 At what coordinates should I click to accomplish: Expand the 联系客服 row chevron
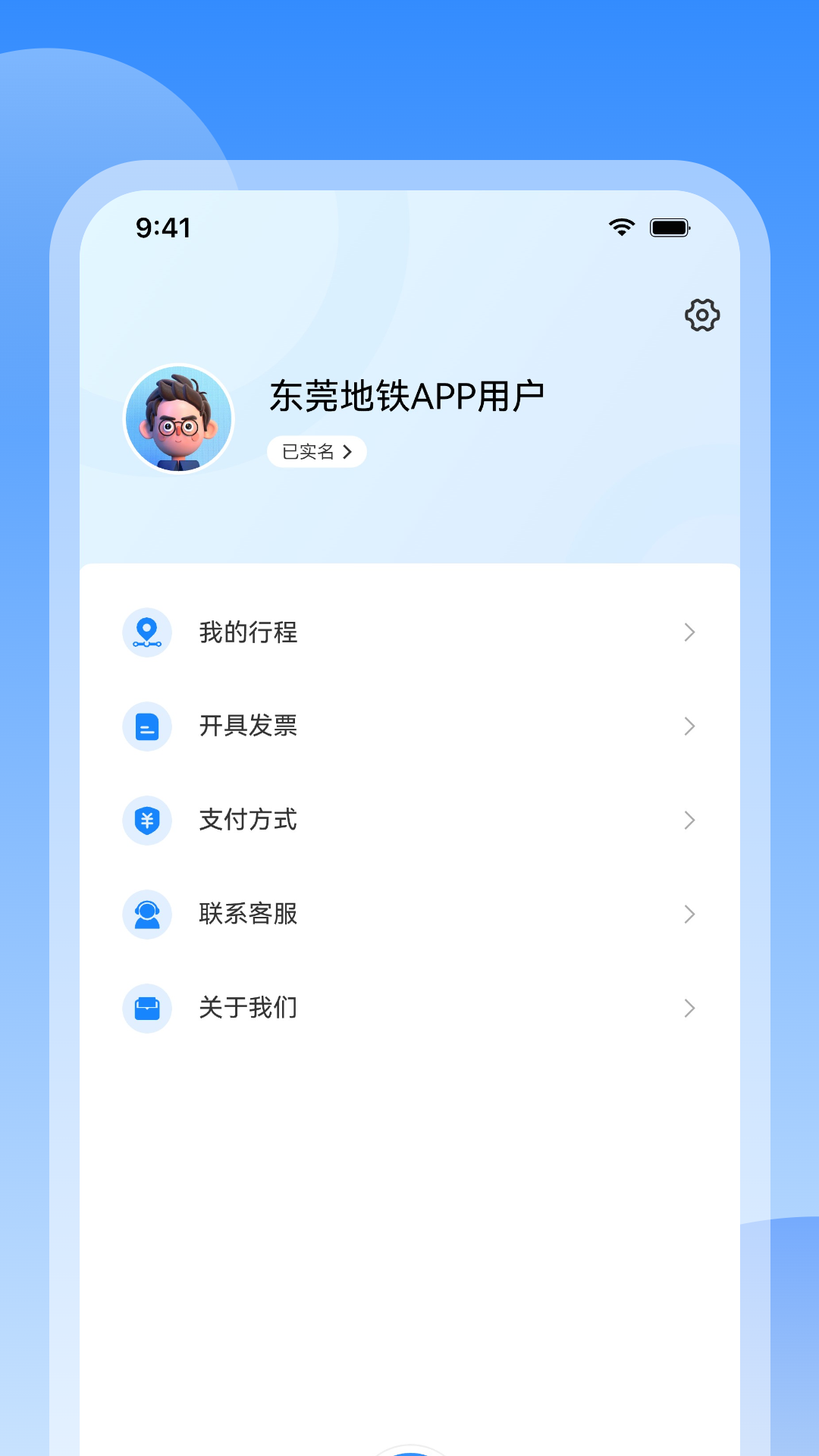689,915
